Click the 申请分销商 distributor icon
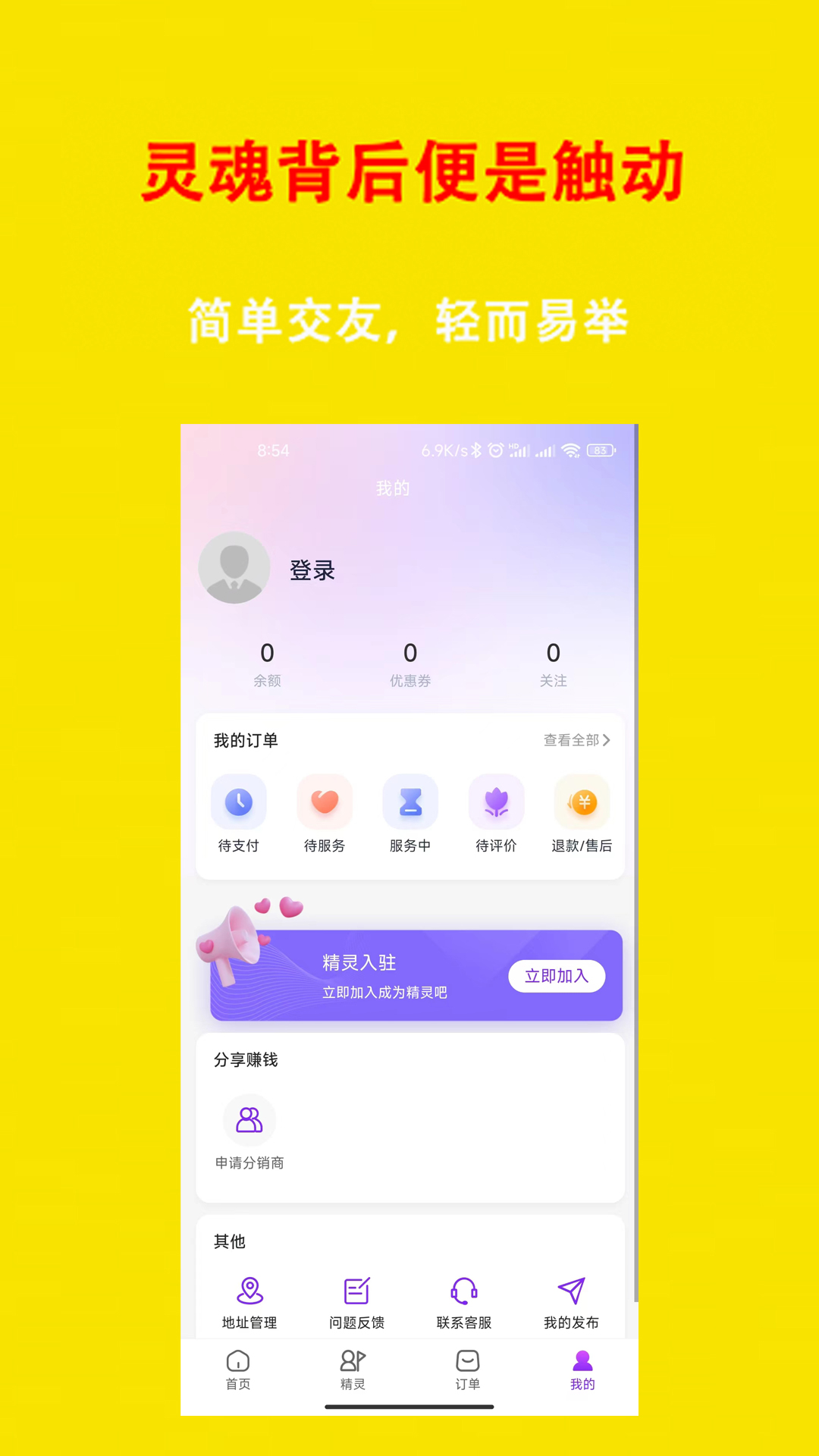This screenshot has width=819, height=1456. (x=249, y=1120)
